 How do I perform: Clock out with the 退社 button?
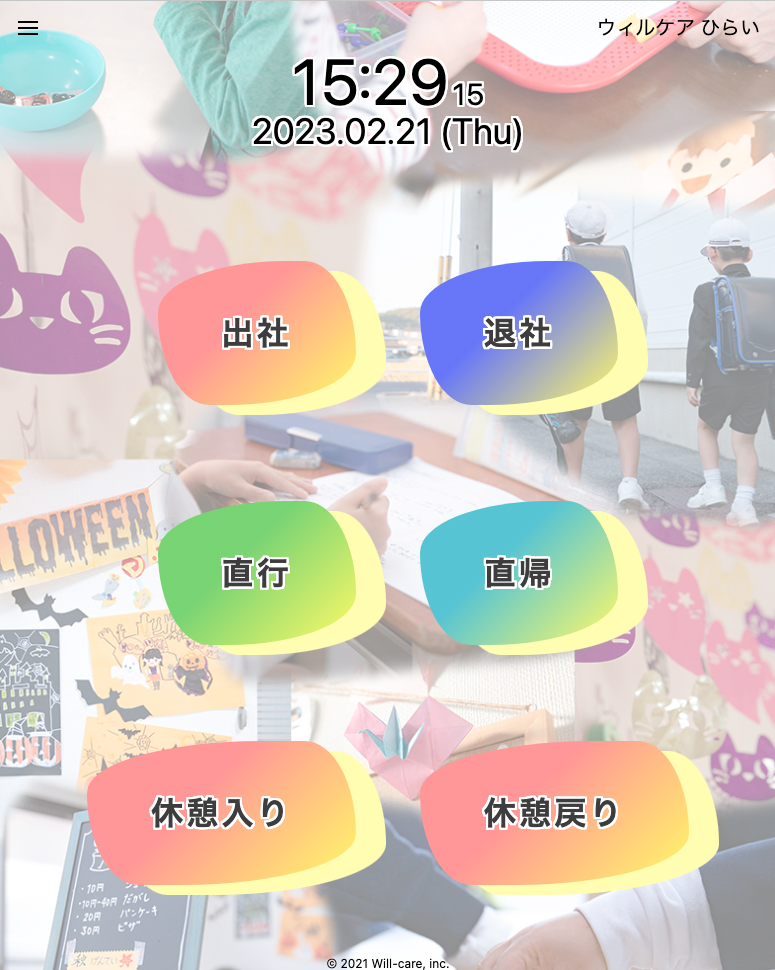(518, 333)
